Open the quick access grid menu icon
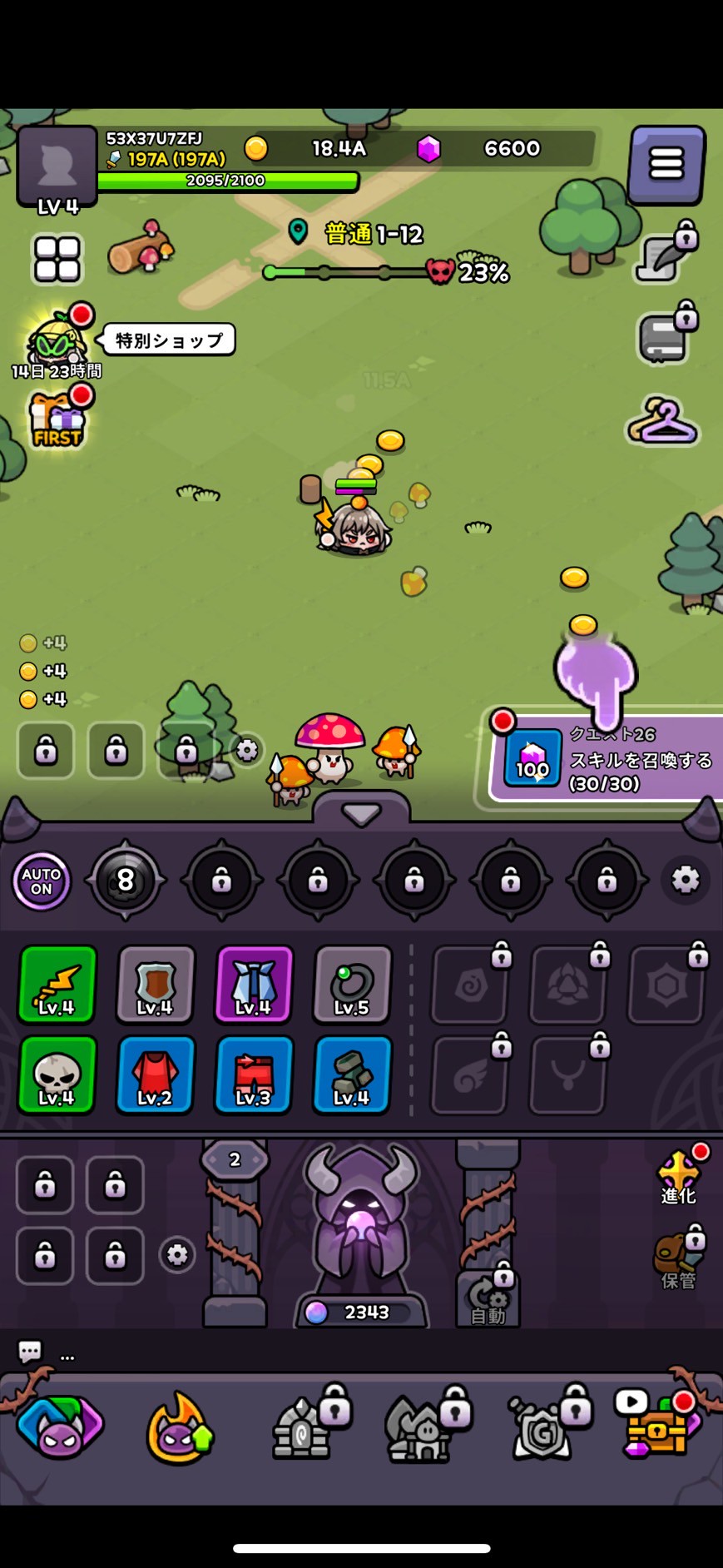This screenshot has height=1568, width=723. 56,259
